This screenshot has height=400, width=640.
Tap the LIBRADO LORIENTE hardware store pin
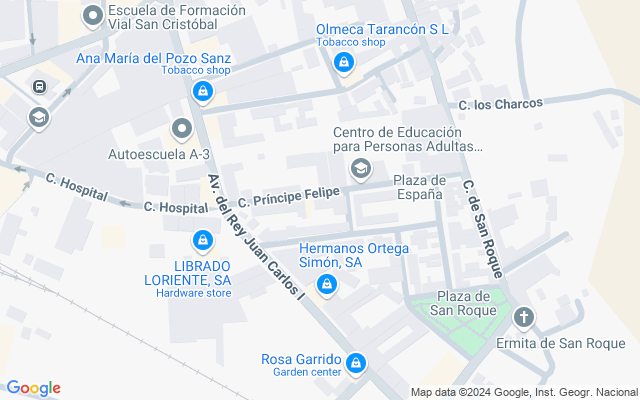(203, 241)
